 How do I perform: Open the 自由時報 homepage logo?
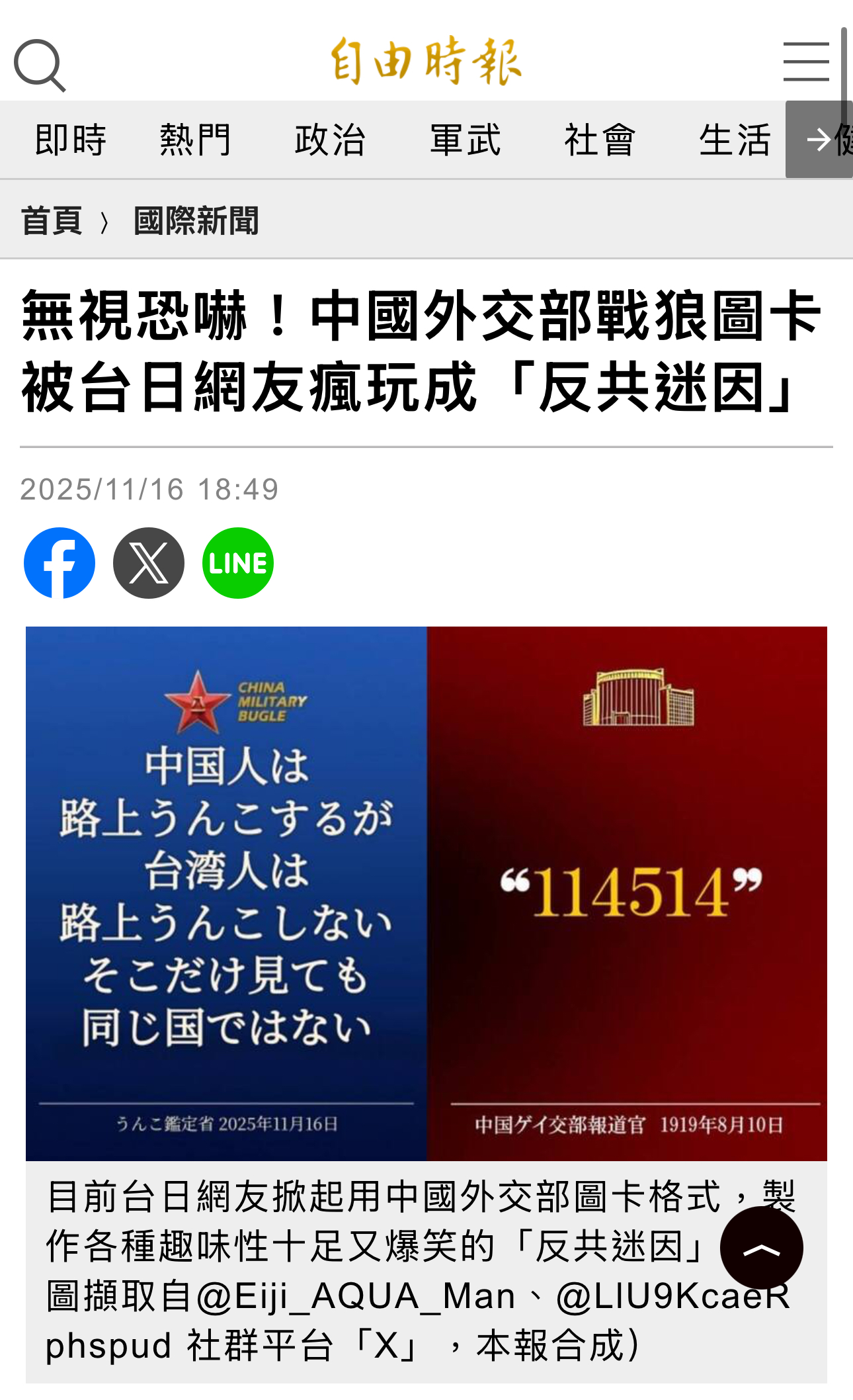click(x=426, y=61)
